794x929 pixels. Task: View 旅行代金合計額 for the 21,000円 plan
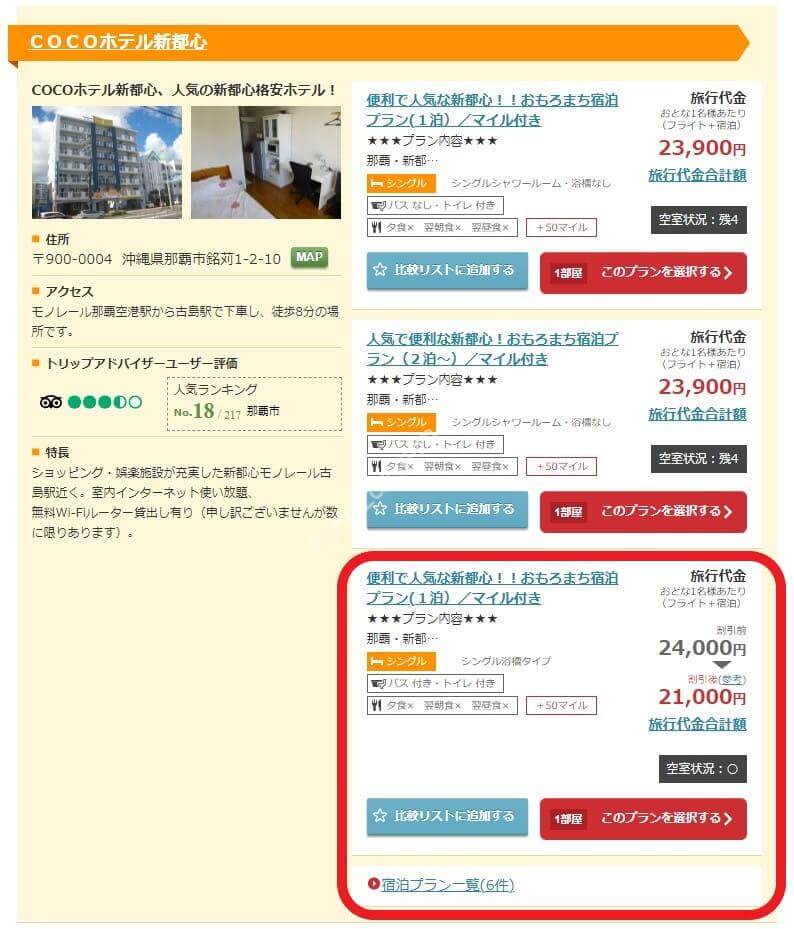(x=697, y=724)
